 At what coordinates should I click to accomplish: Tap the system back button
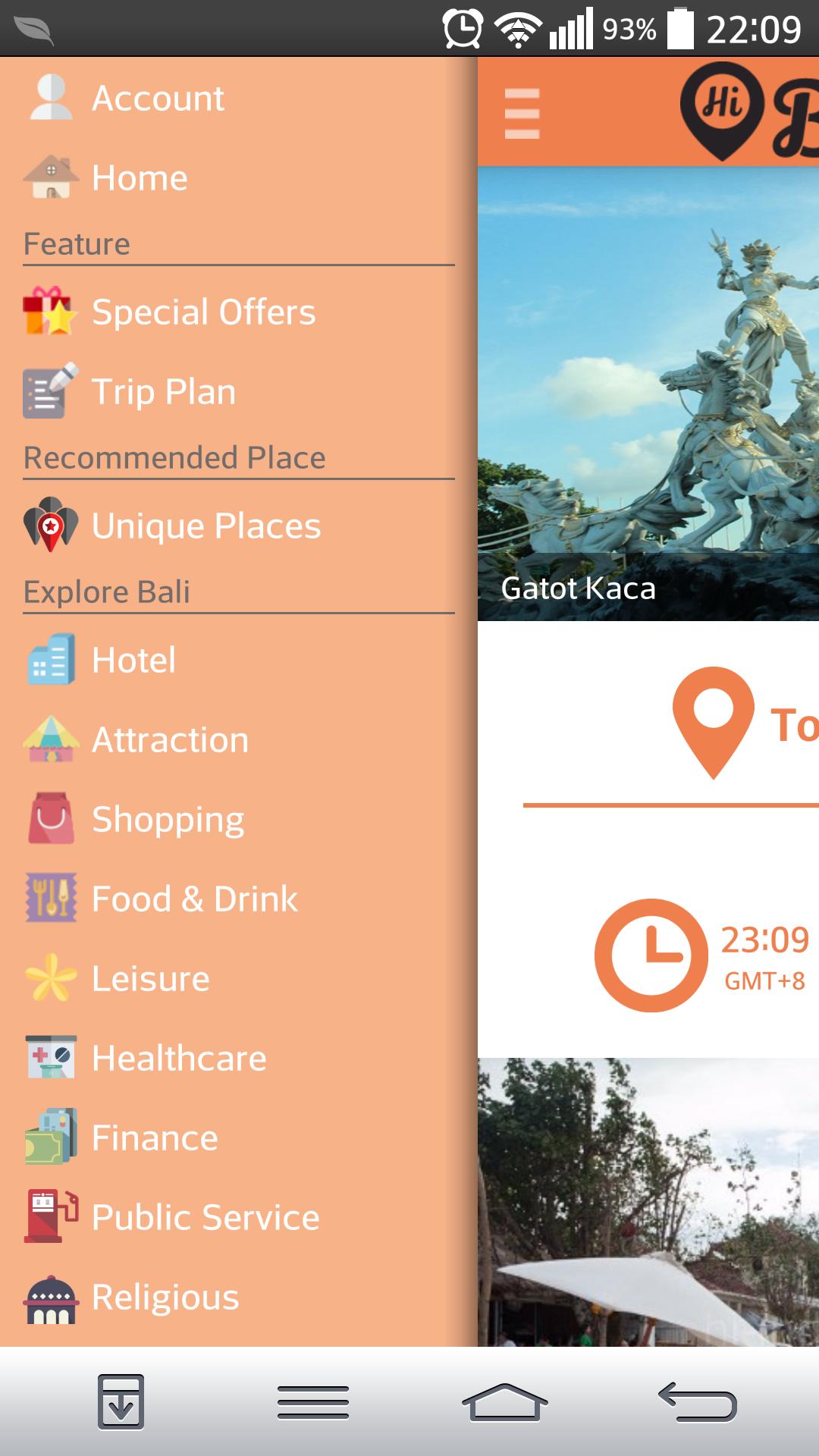coord(698,1401)
